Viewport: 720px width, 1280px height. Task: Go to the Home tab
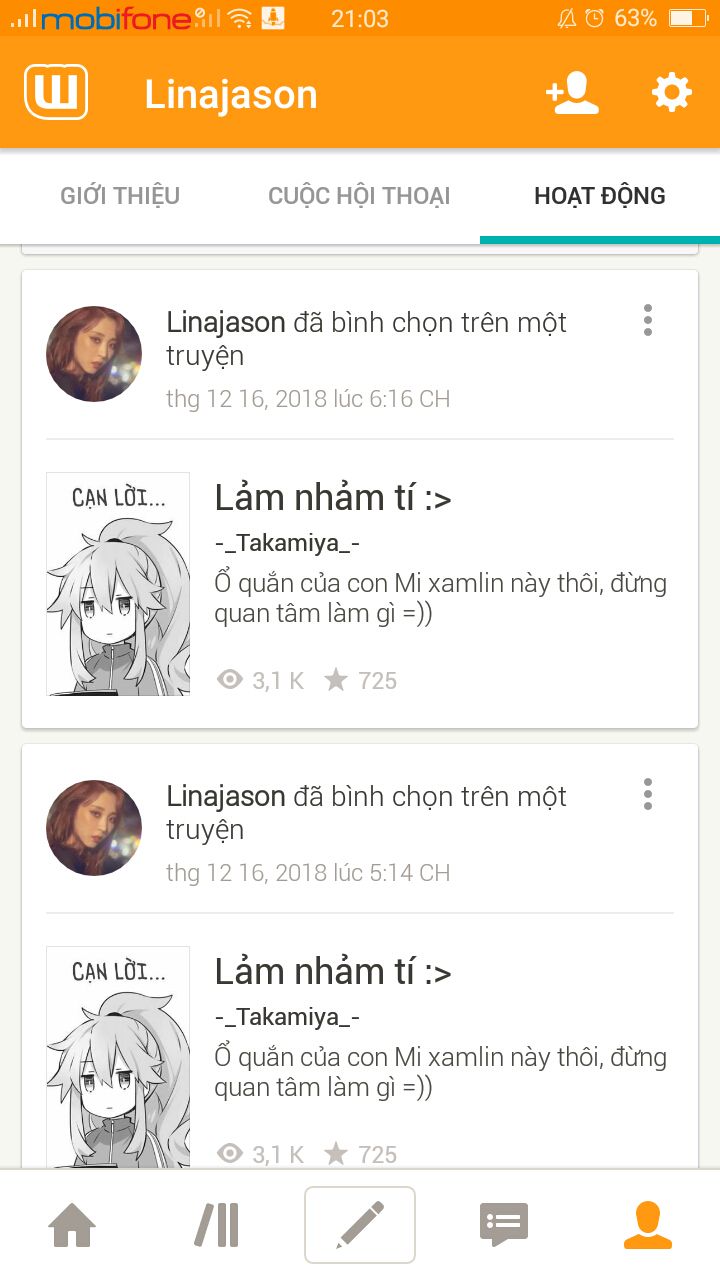pyautogui.click(x=72, y=1225)
